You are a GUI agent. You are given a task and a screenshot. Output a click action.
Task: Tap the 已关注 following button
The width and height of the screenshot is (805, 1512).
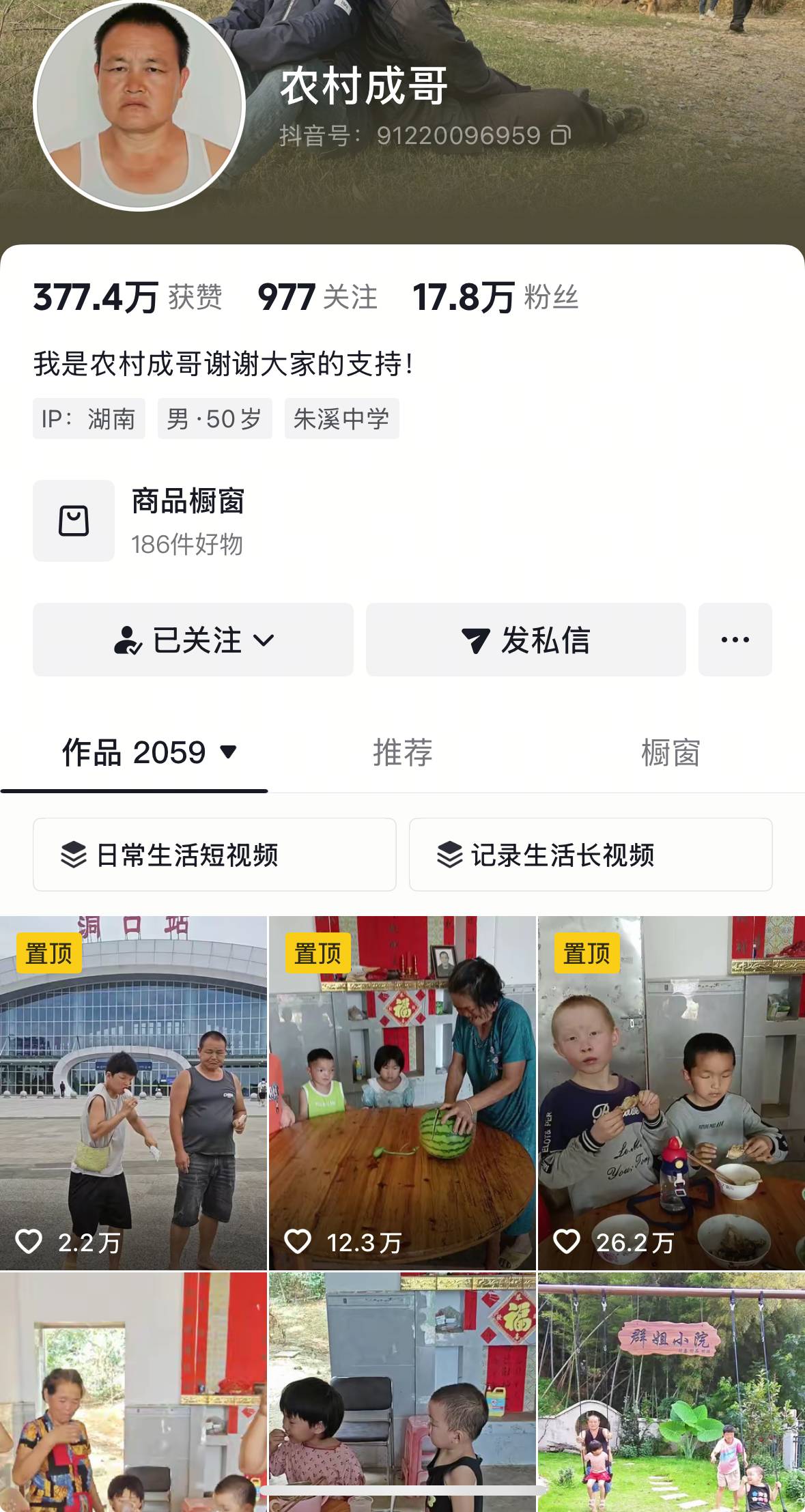click(x=193, y=640)
